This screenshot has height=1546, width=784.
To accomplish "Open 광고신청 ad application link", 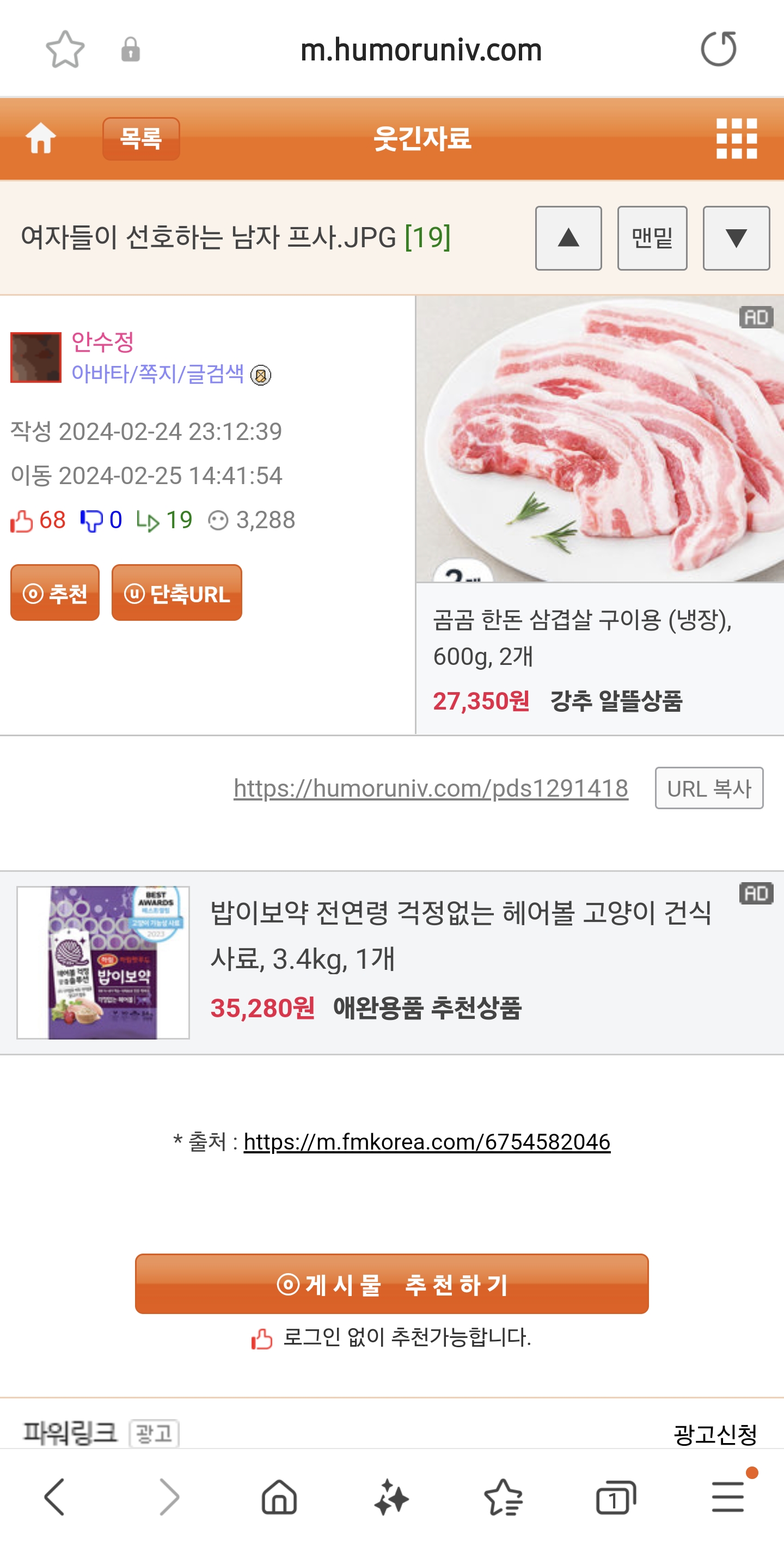I will [714, 1434].
